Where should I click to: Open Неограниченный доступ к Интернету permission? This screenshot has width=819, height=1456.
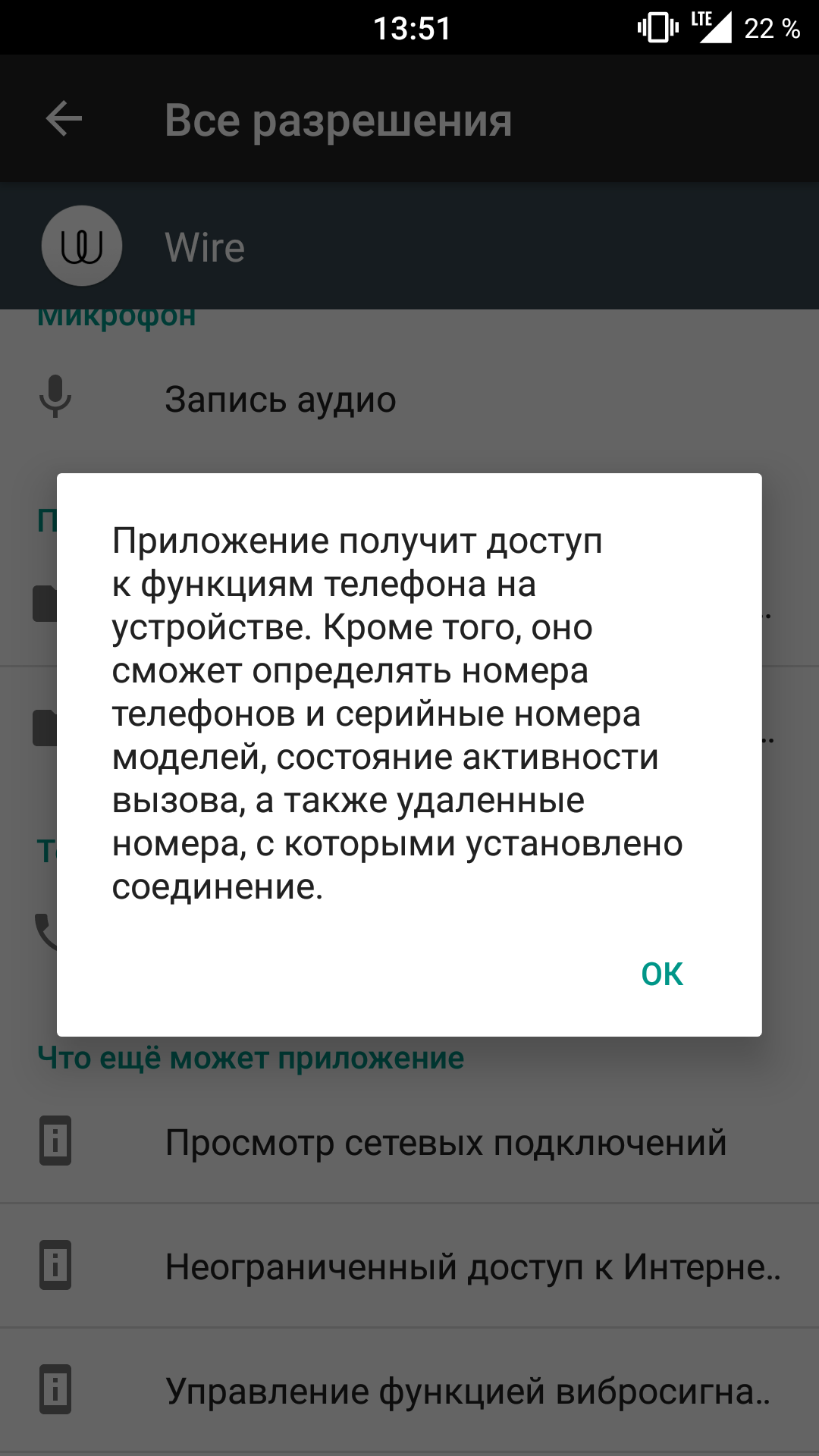[x=409, y=1266]
